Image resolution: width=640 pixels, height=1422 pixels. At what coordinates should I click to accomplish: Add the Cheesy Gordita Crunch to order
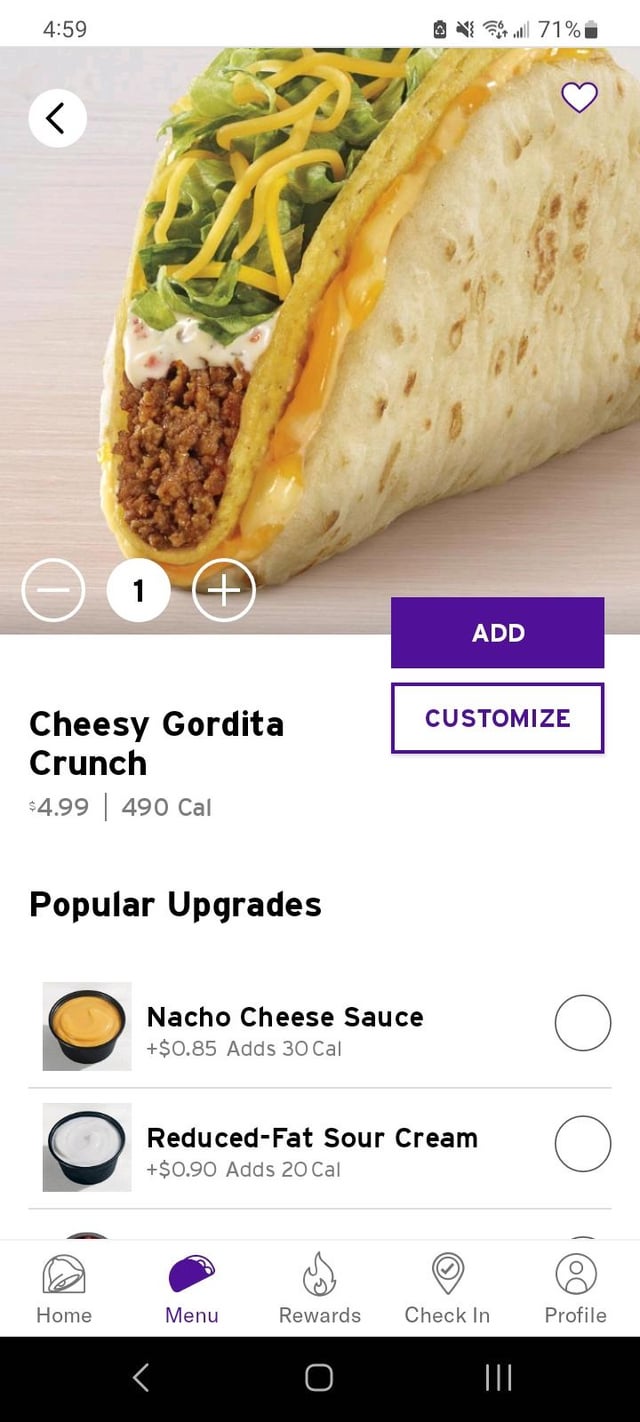(497, 632)
